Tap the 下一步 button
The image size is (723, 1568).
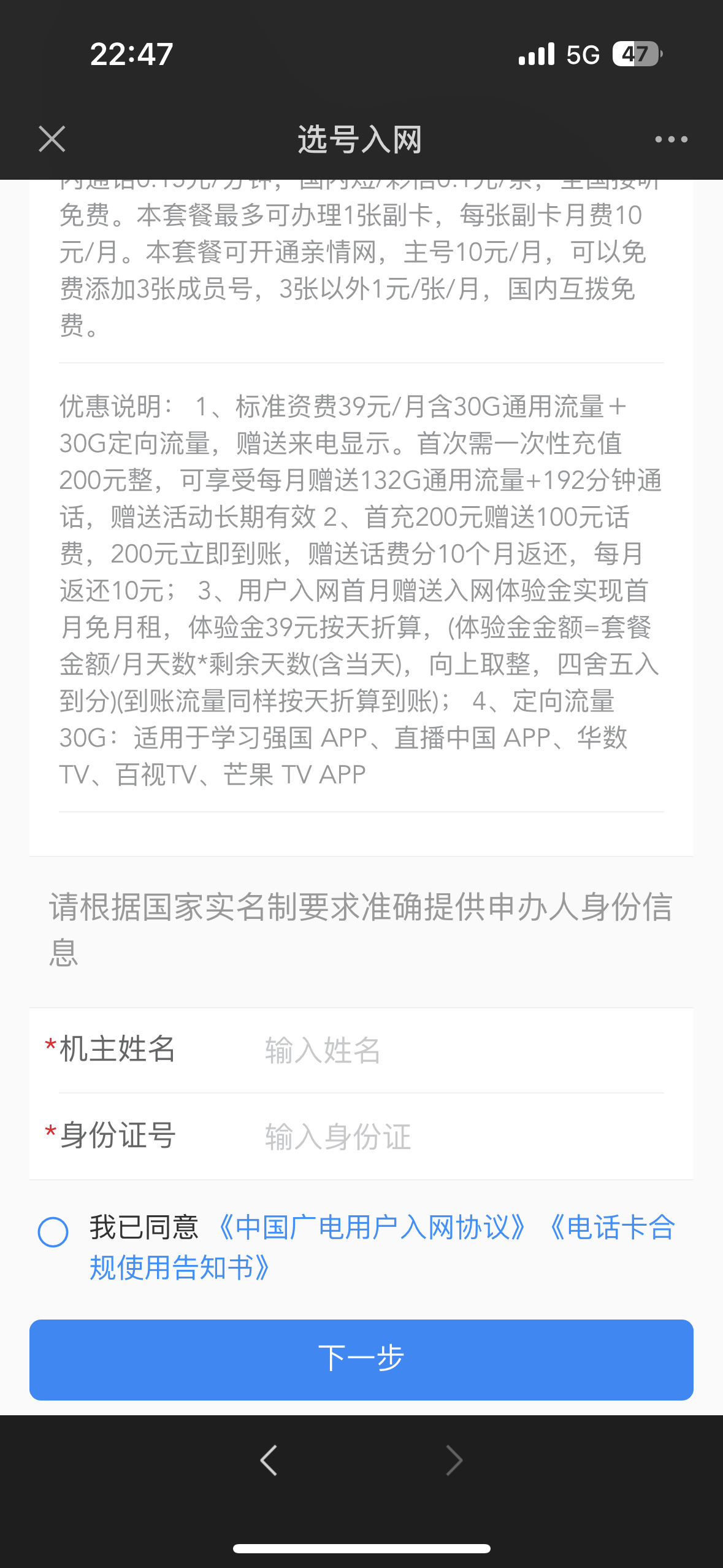[x=361, y=1359]
